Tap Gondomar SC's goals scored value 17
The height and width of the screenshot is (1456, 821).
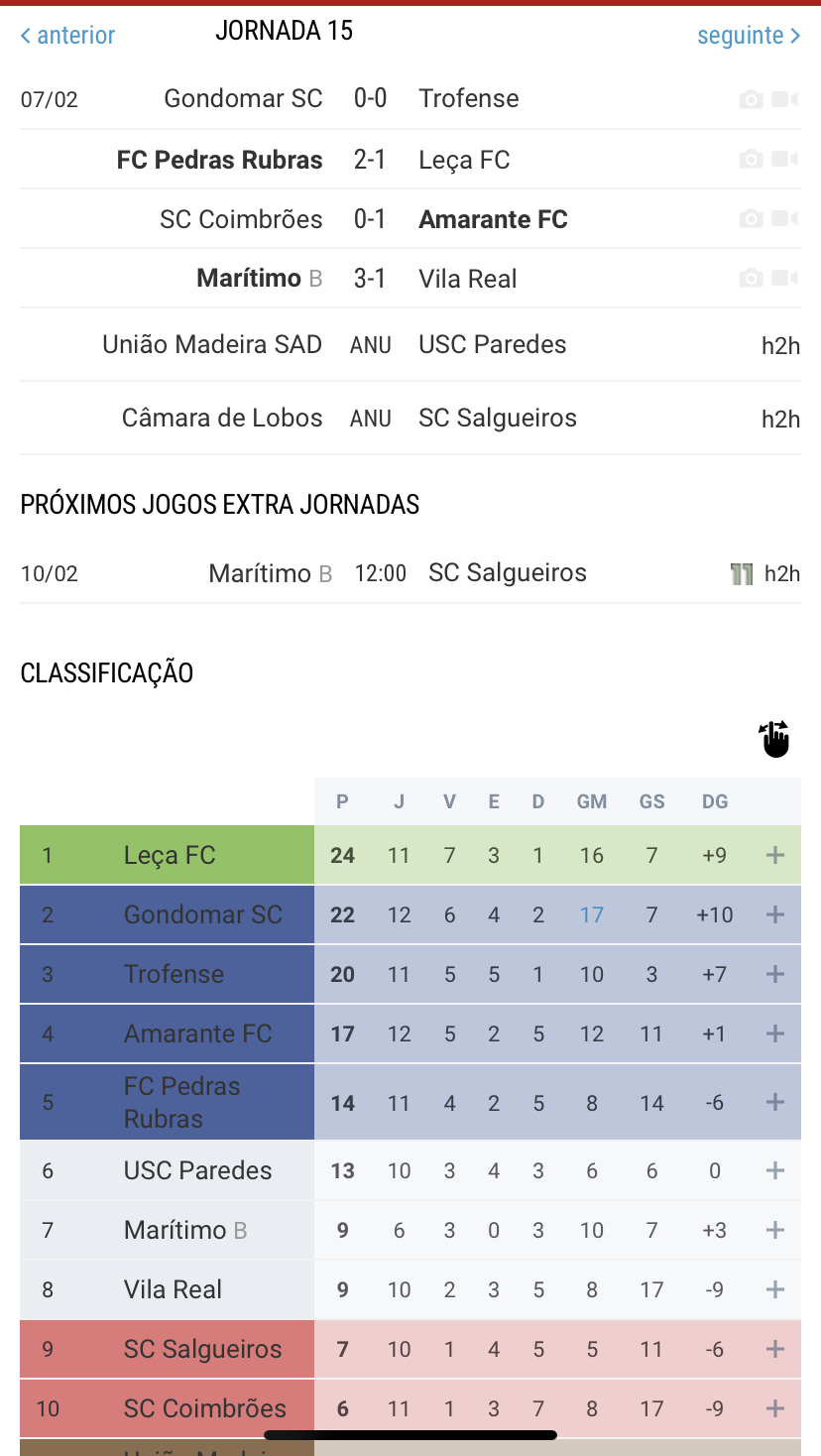(592, 914)
